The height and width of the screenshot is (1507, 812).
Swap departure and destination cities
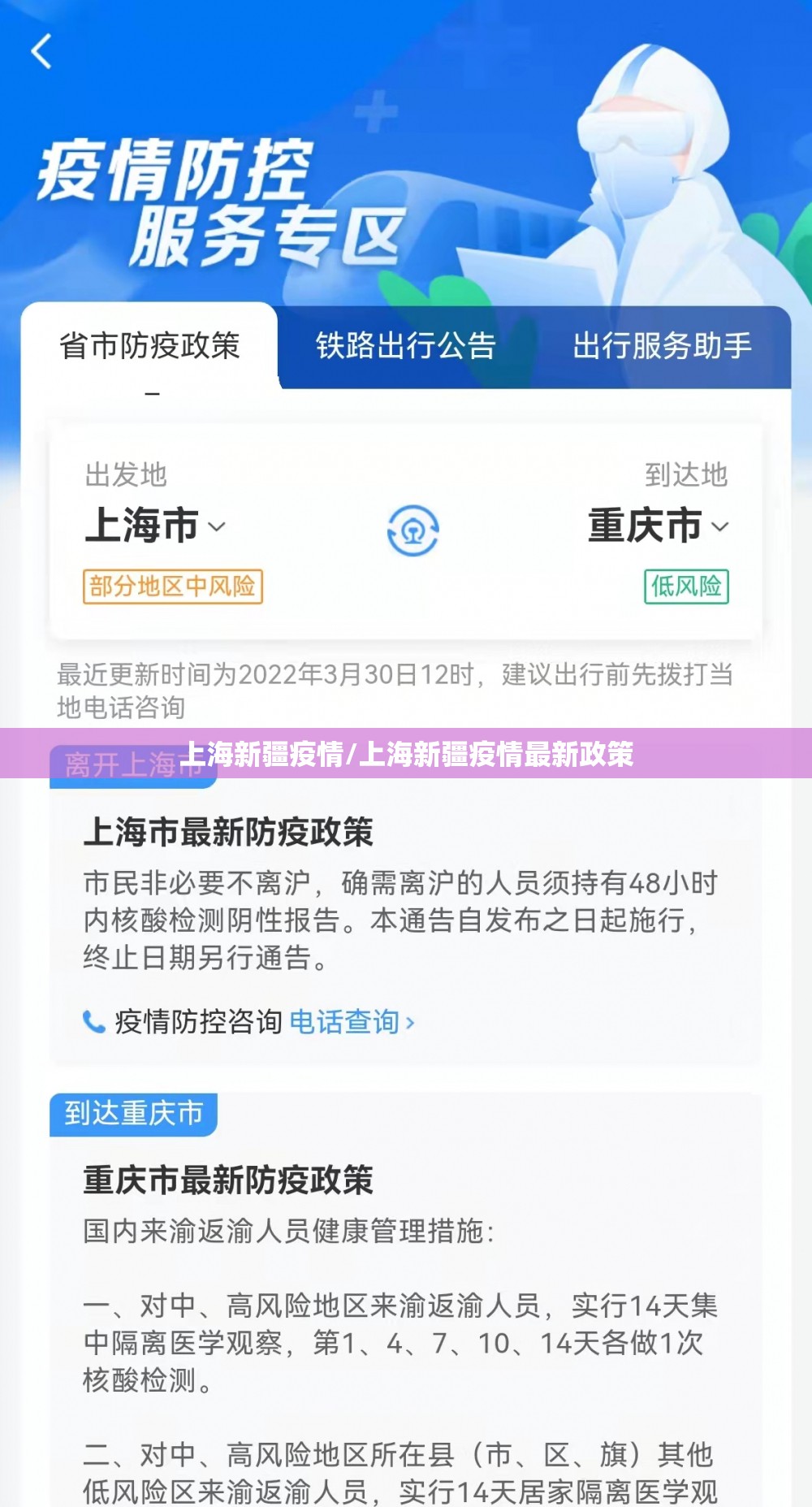412,530
